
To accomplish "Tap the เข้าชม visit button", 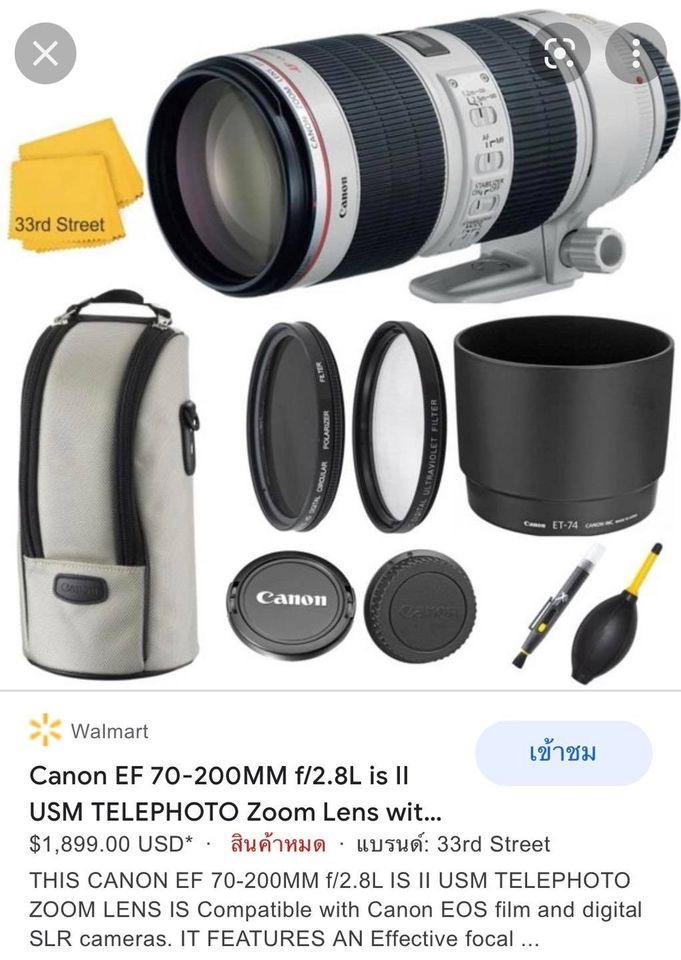I will (563, 753).
